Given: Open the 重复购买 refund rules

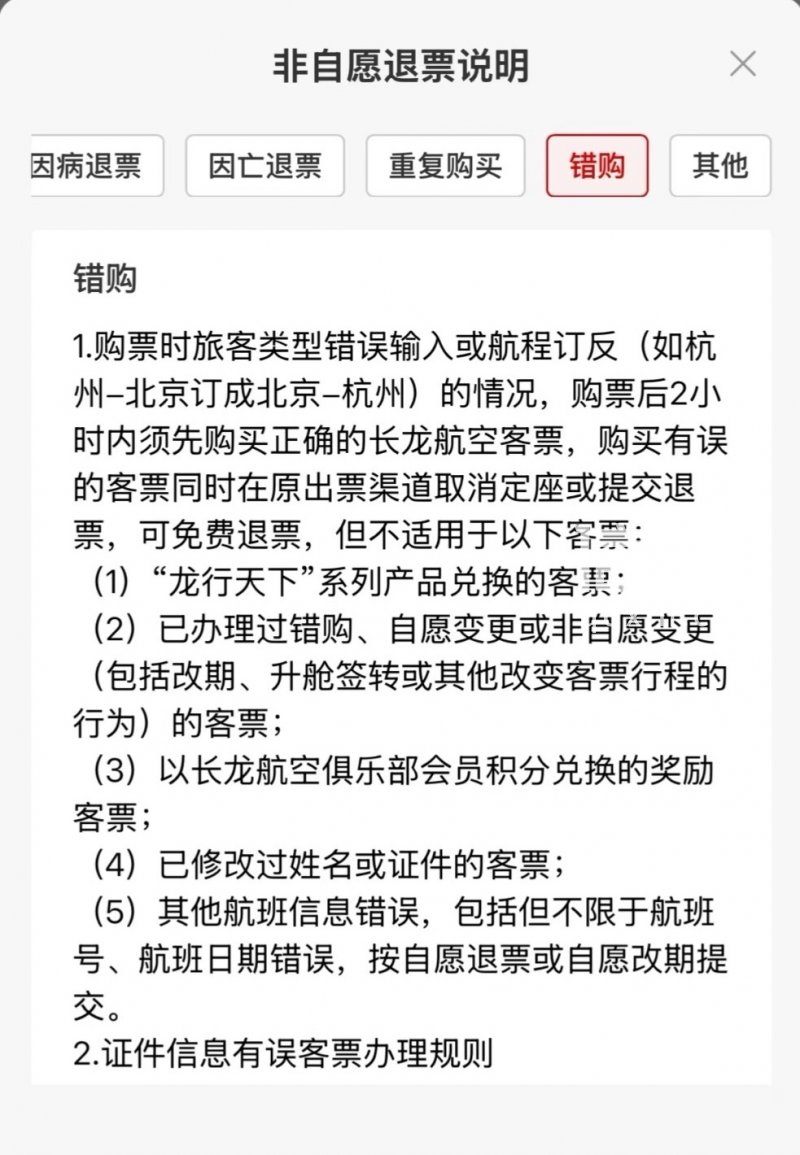Looking at the screenshot, I should (x=445, y=166).
